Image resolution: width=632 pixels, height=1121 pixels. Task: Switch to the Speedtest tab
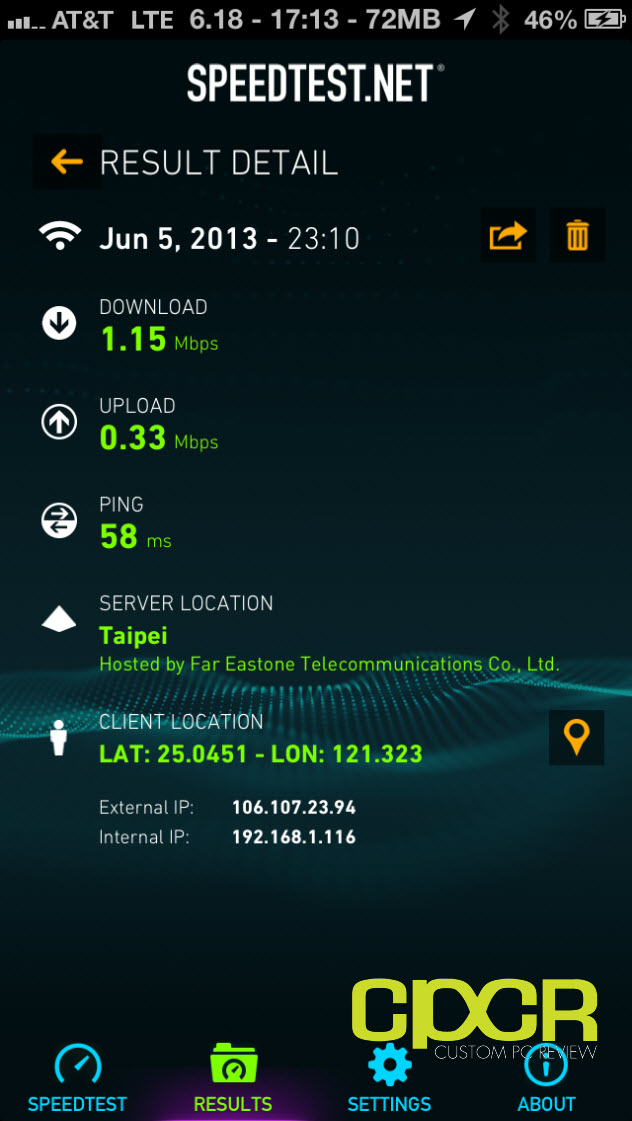(77, 1079)
